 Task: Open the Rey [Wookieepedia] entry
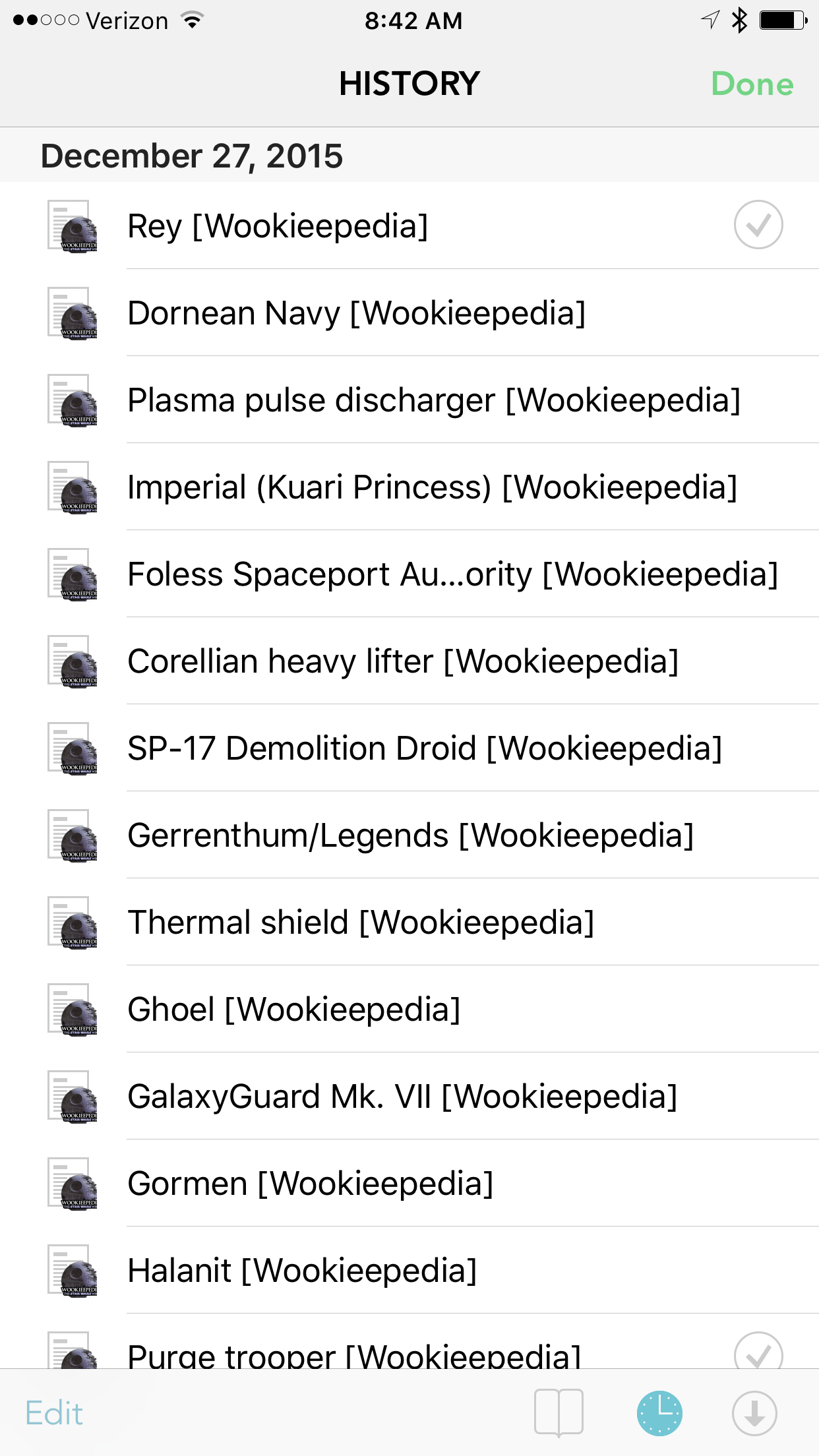278,226
